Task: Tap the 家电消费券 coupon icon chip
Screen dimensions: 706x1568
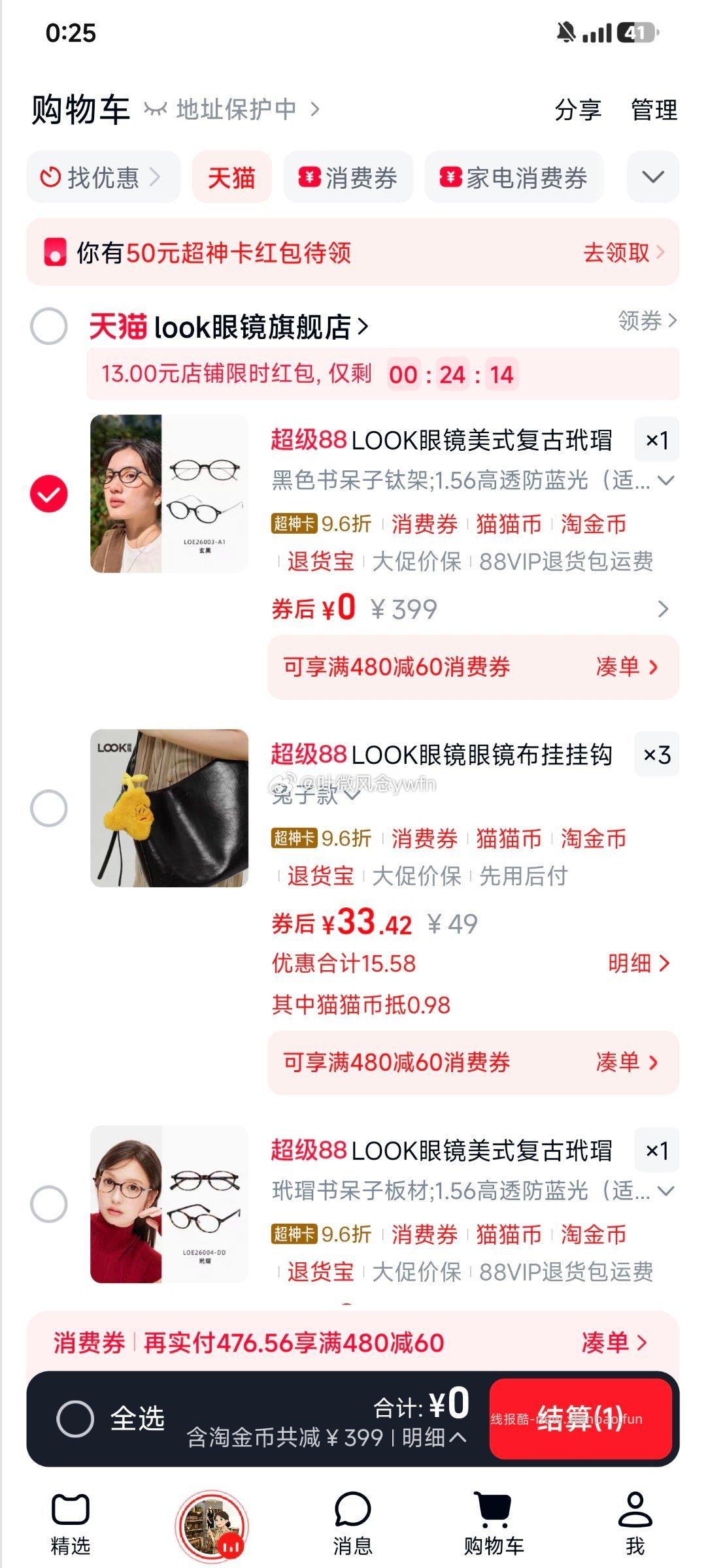Action: tap(451, 178)
